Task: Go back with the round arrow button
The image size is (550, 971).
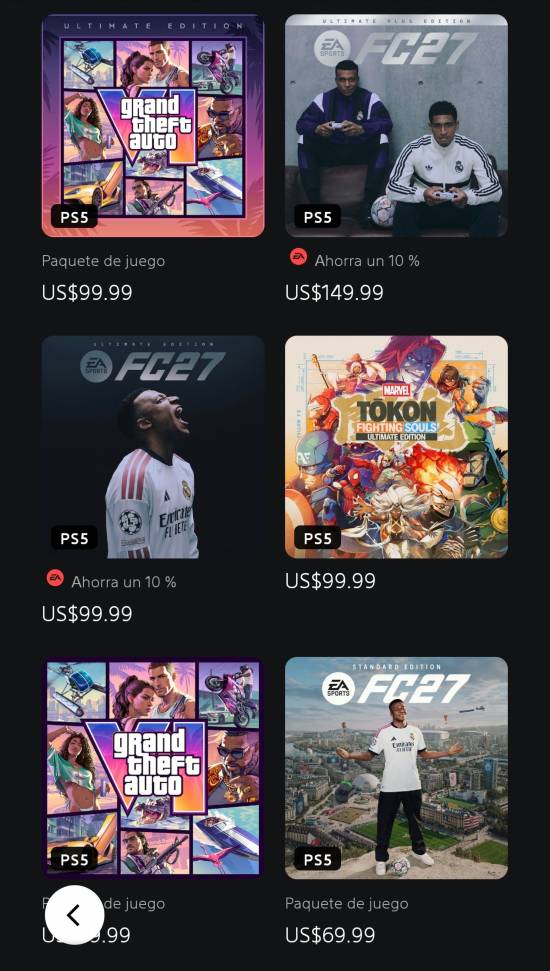Action: 75,915
